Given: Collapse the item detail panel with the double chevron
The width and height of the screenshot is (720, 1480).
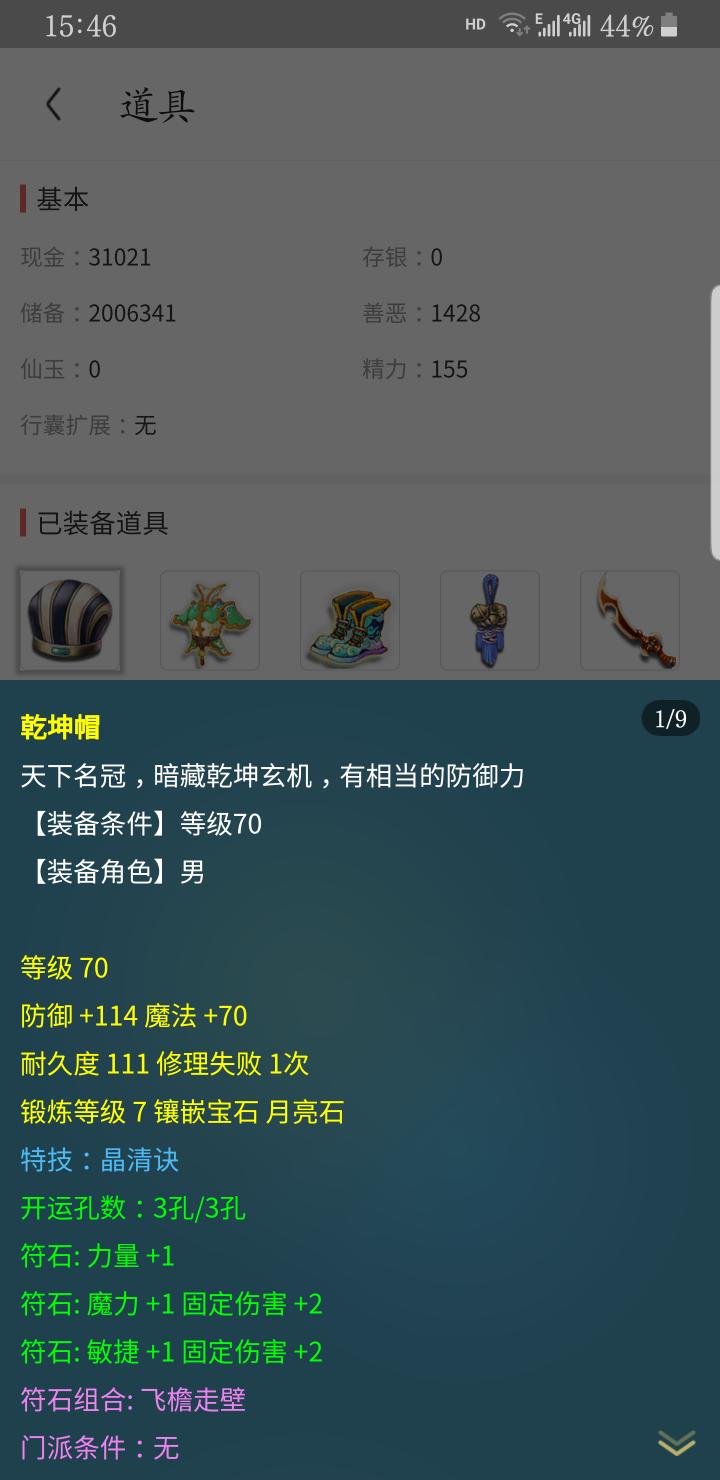Looking at the screenshot, I should click(676, 1442).
